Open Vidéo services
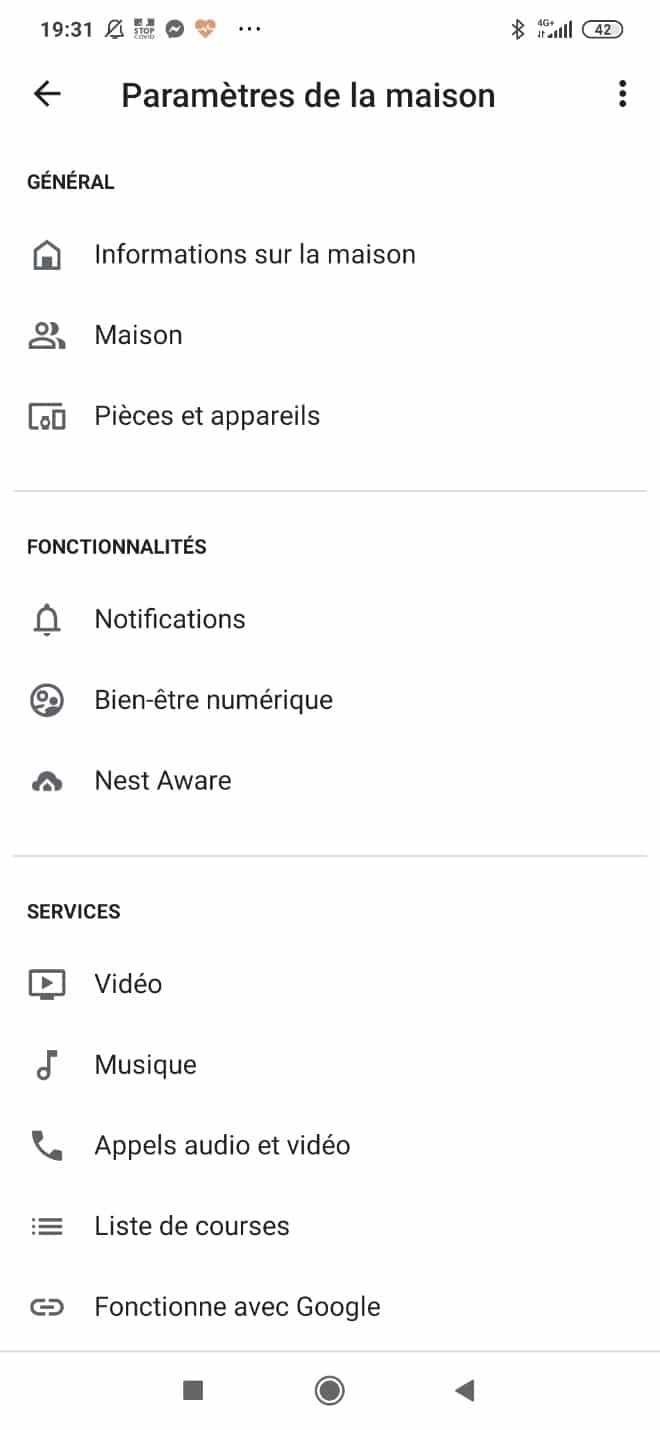 click(x=330, y=984)
